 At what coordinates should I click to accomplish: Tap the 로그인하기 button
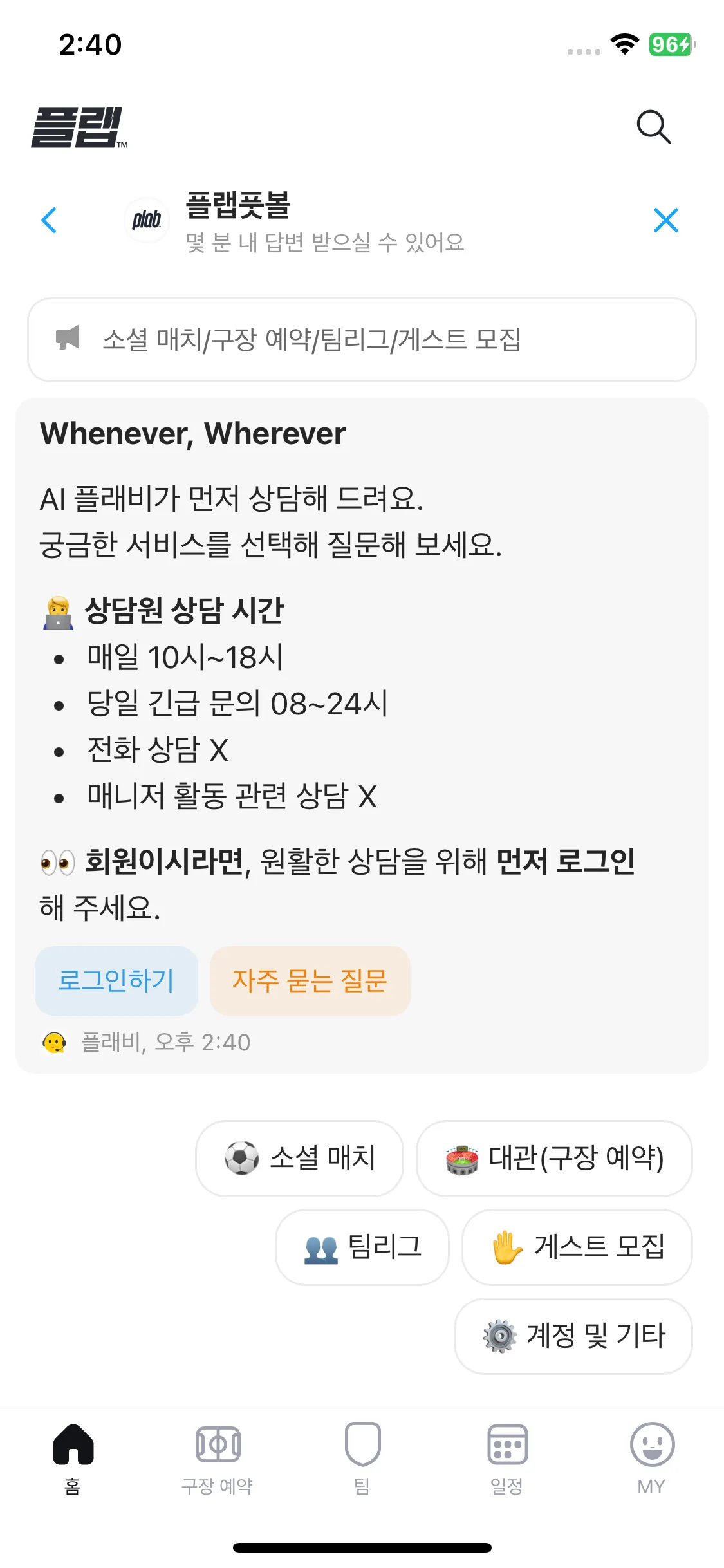pyautogui.click(x=116, y=980)
